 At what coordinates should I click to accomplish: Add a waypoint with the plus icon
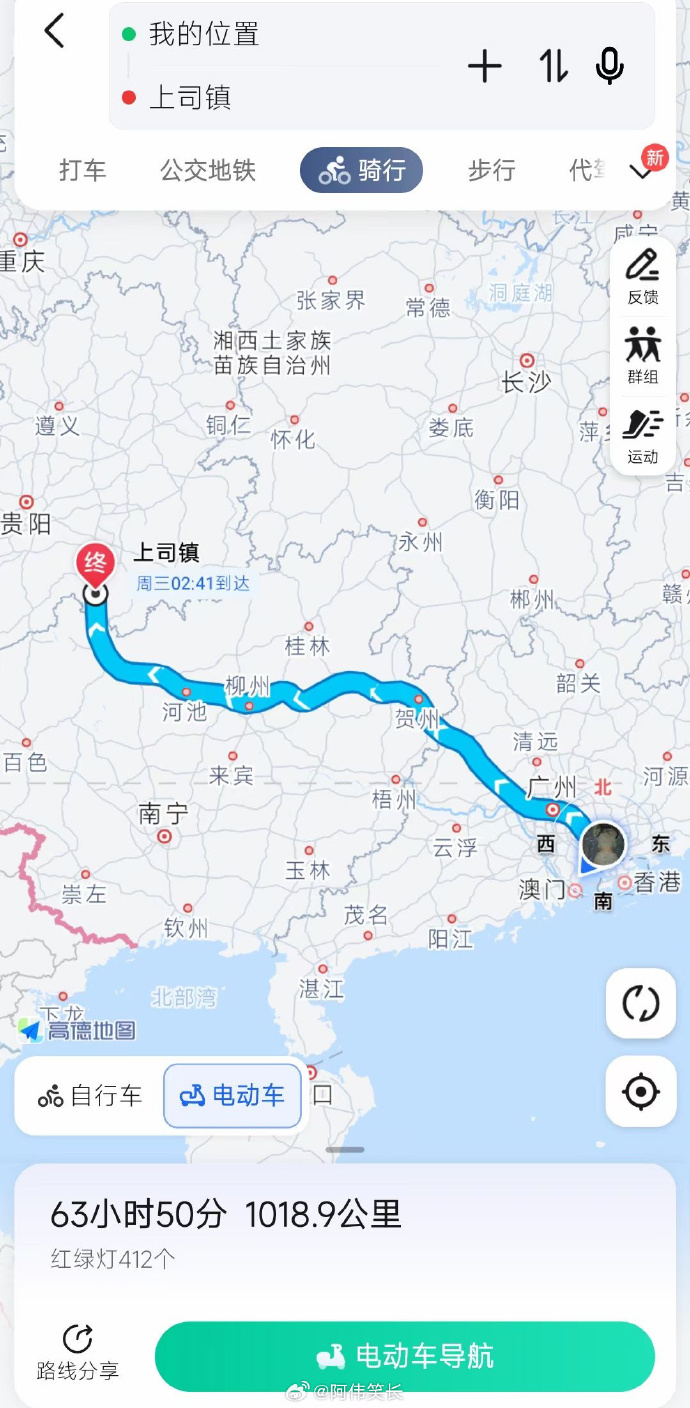tap(485, 67)
